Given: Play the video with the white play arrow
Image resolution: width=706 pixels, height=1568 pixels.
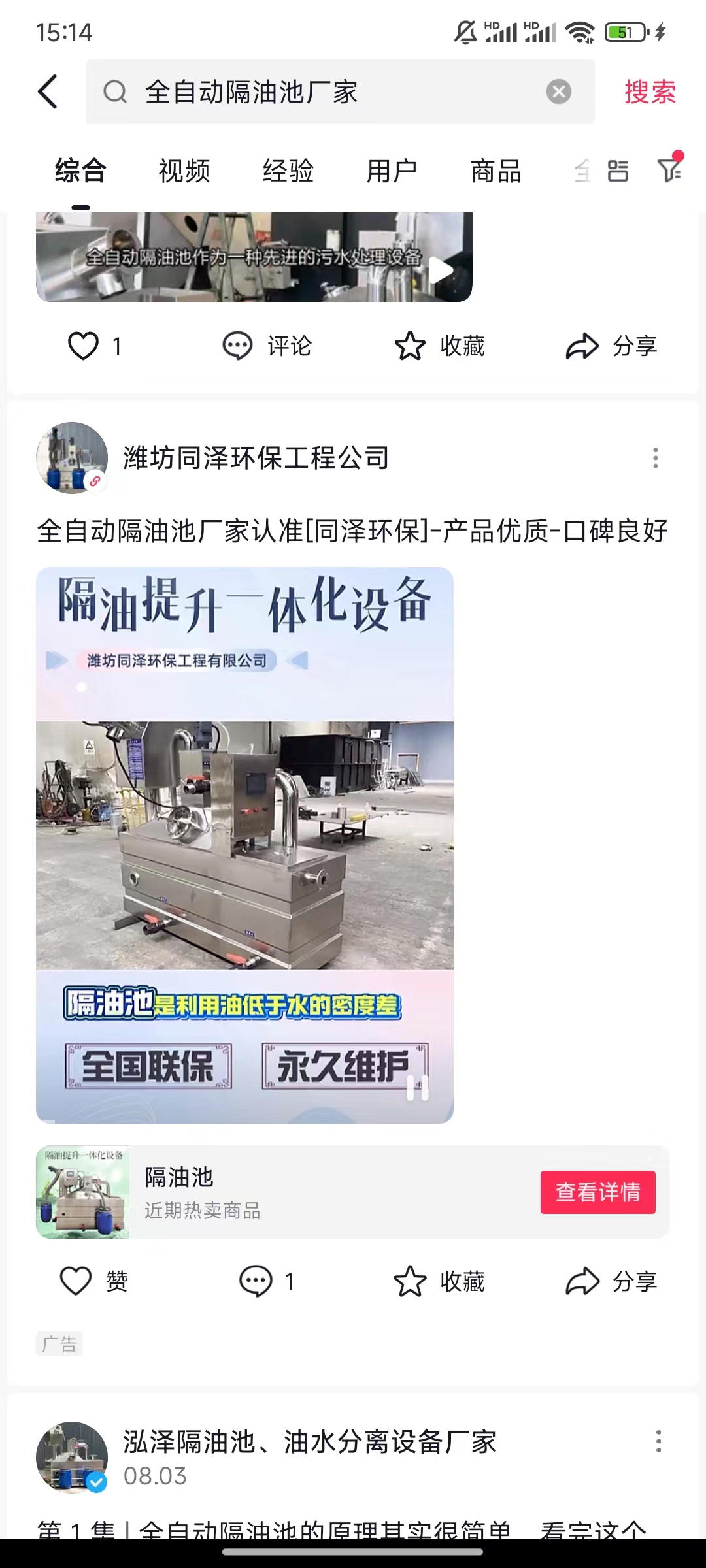Looking at the screenshot, I should (x=442, y=269).
